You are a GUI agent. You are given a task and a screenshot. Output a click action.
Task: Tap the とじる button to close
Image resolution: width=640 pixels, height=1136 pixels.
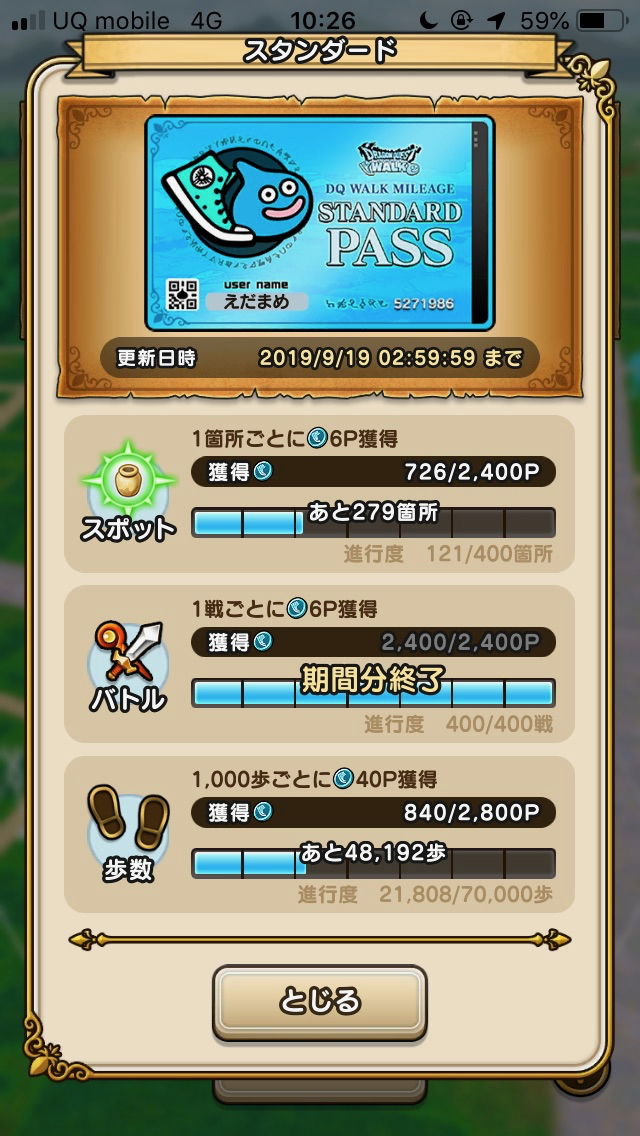320,1001
